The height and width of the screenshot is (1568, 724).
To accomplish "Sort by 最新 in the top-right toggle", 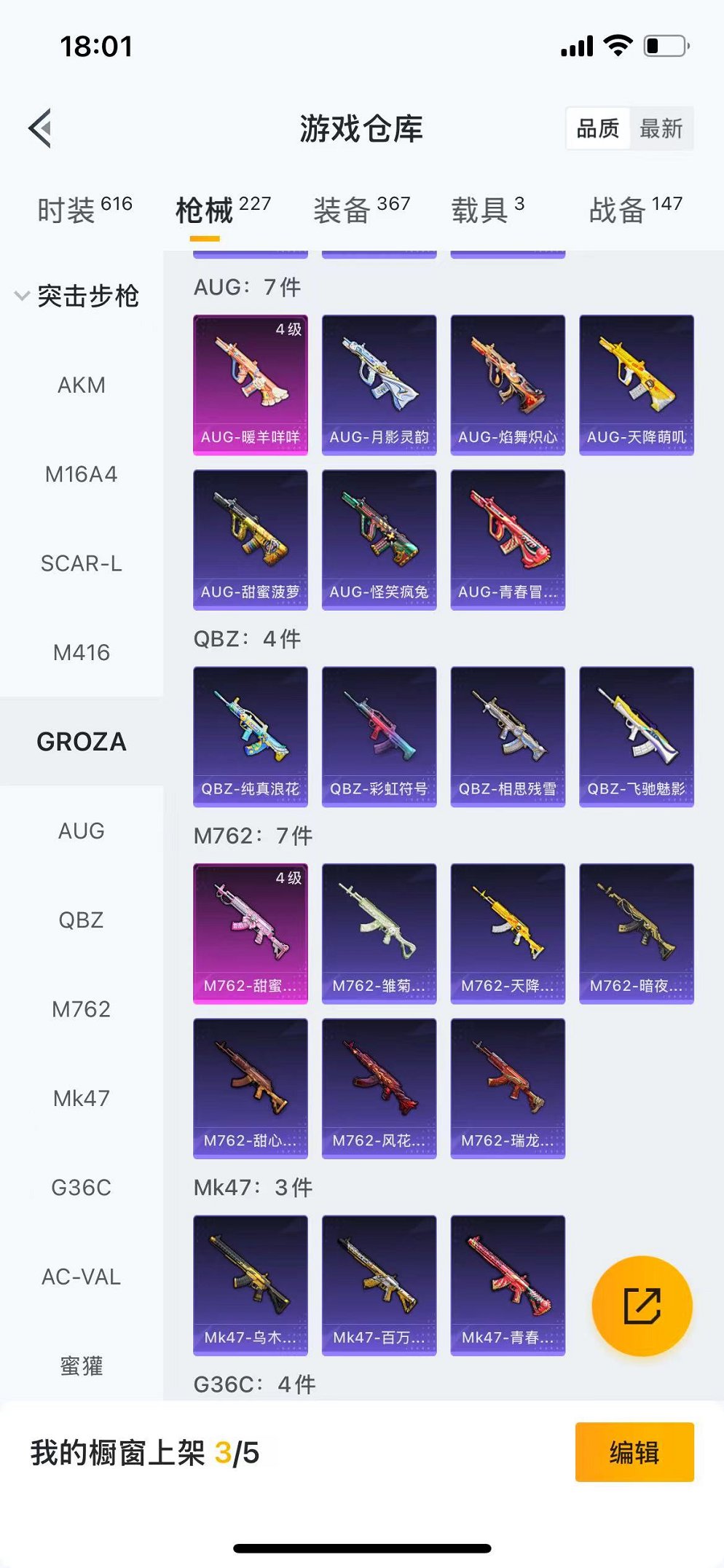I will [661, 129].
